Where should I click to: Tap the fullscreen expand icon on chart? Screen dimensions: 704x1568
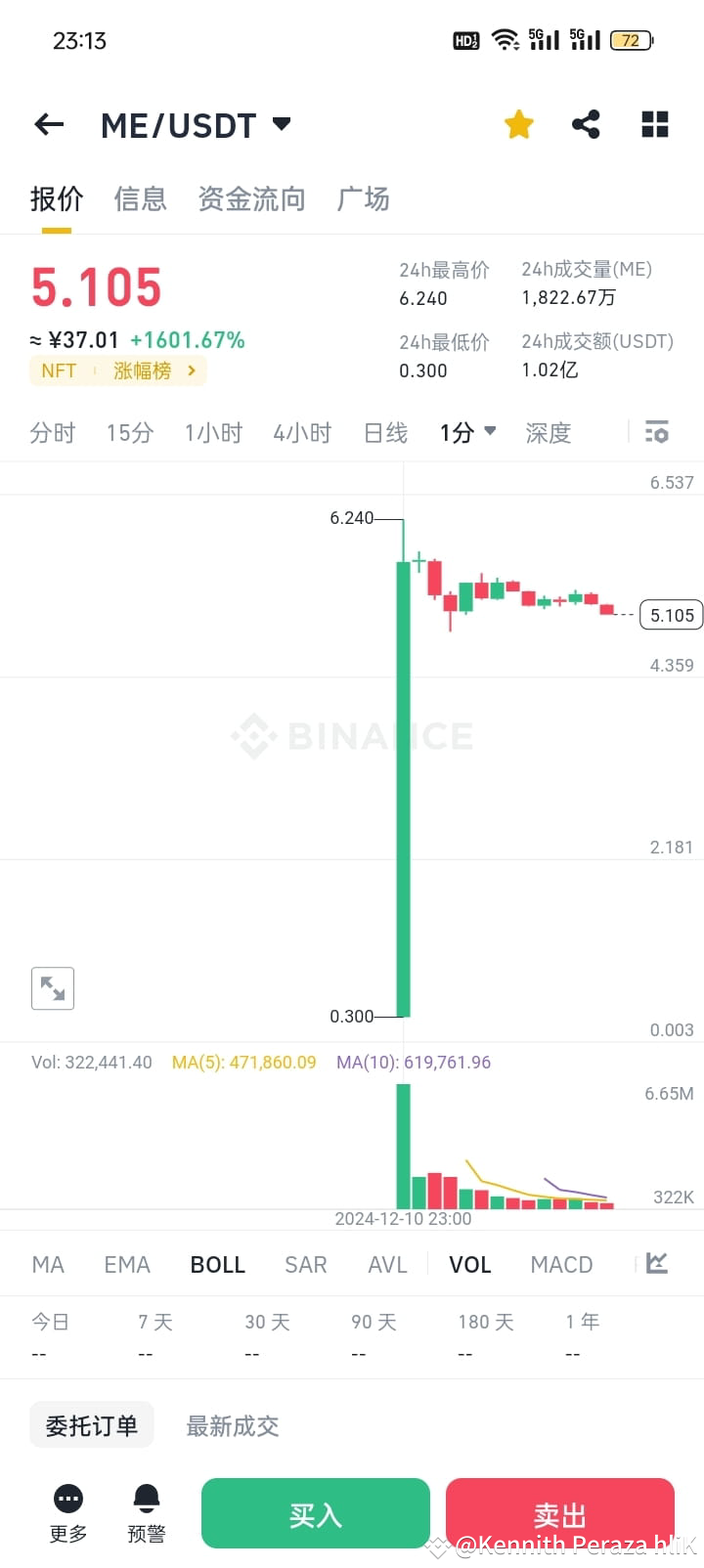(52, 988)
